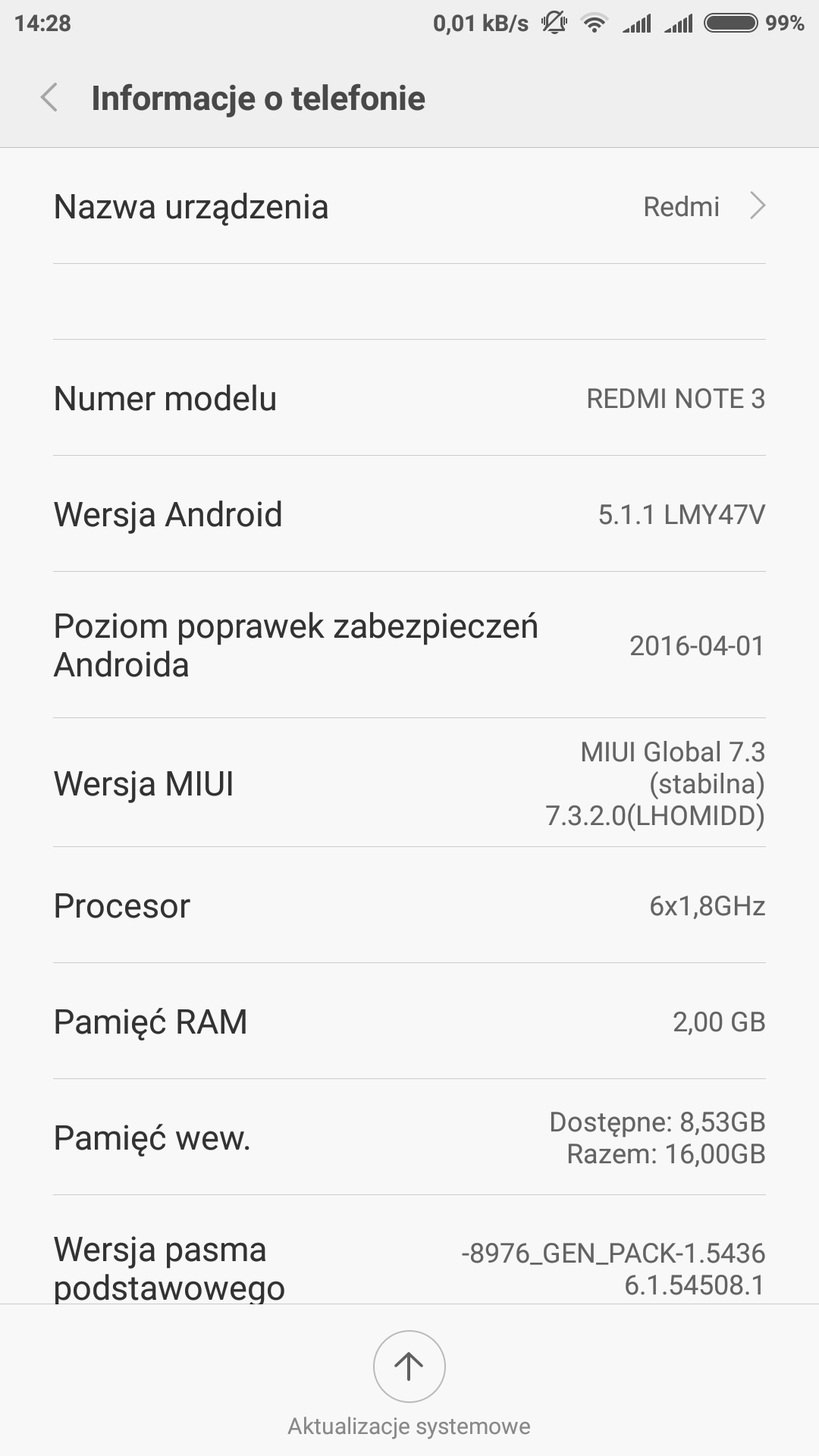Tap the Procesor row

coord(409,905)
